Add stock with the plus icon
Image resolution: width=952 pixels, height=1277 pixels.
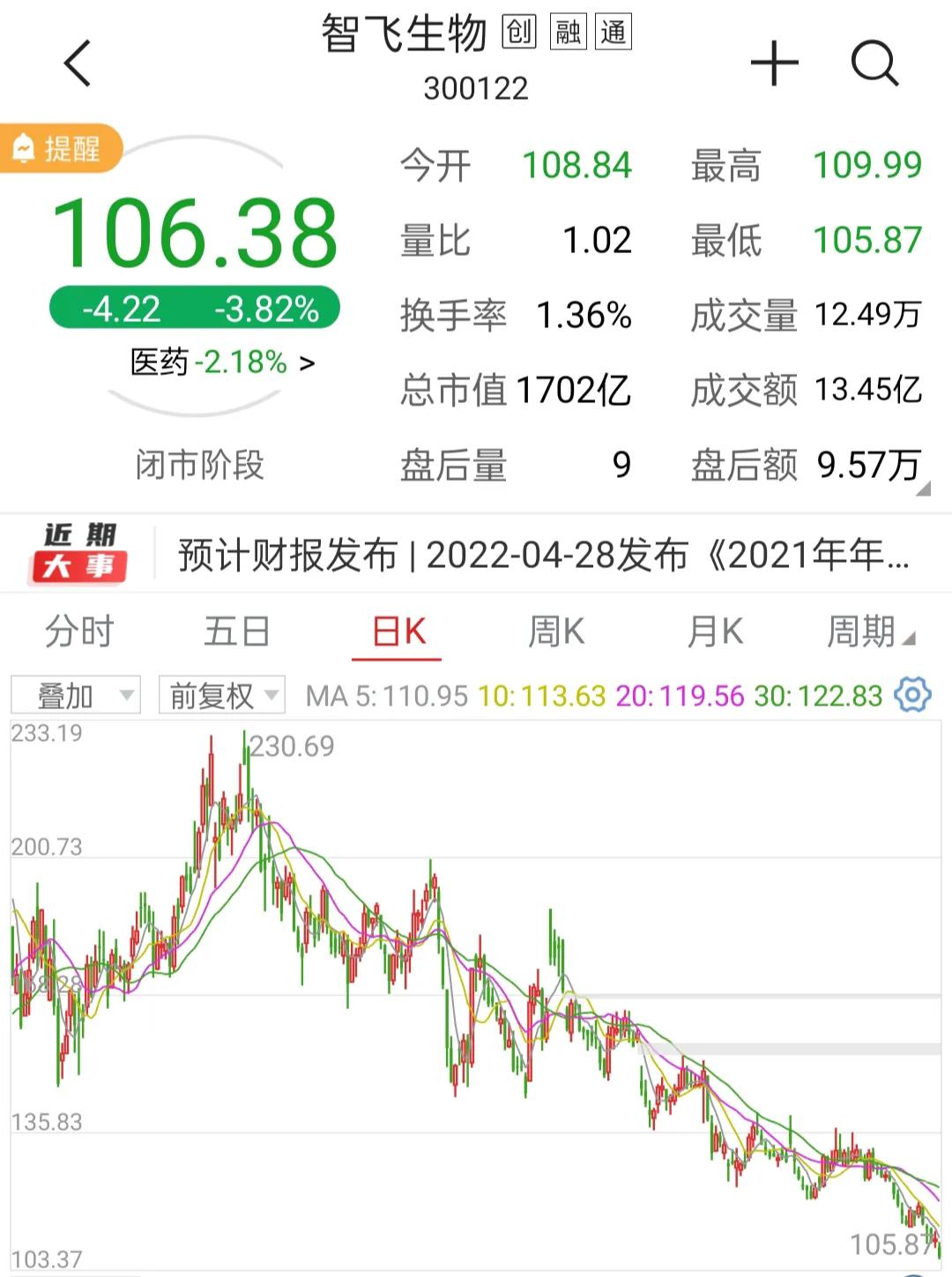tap(774, 63)
